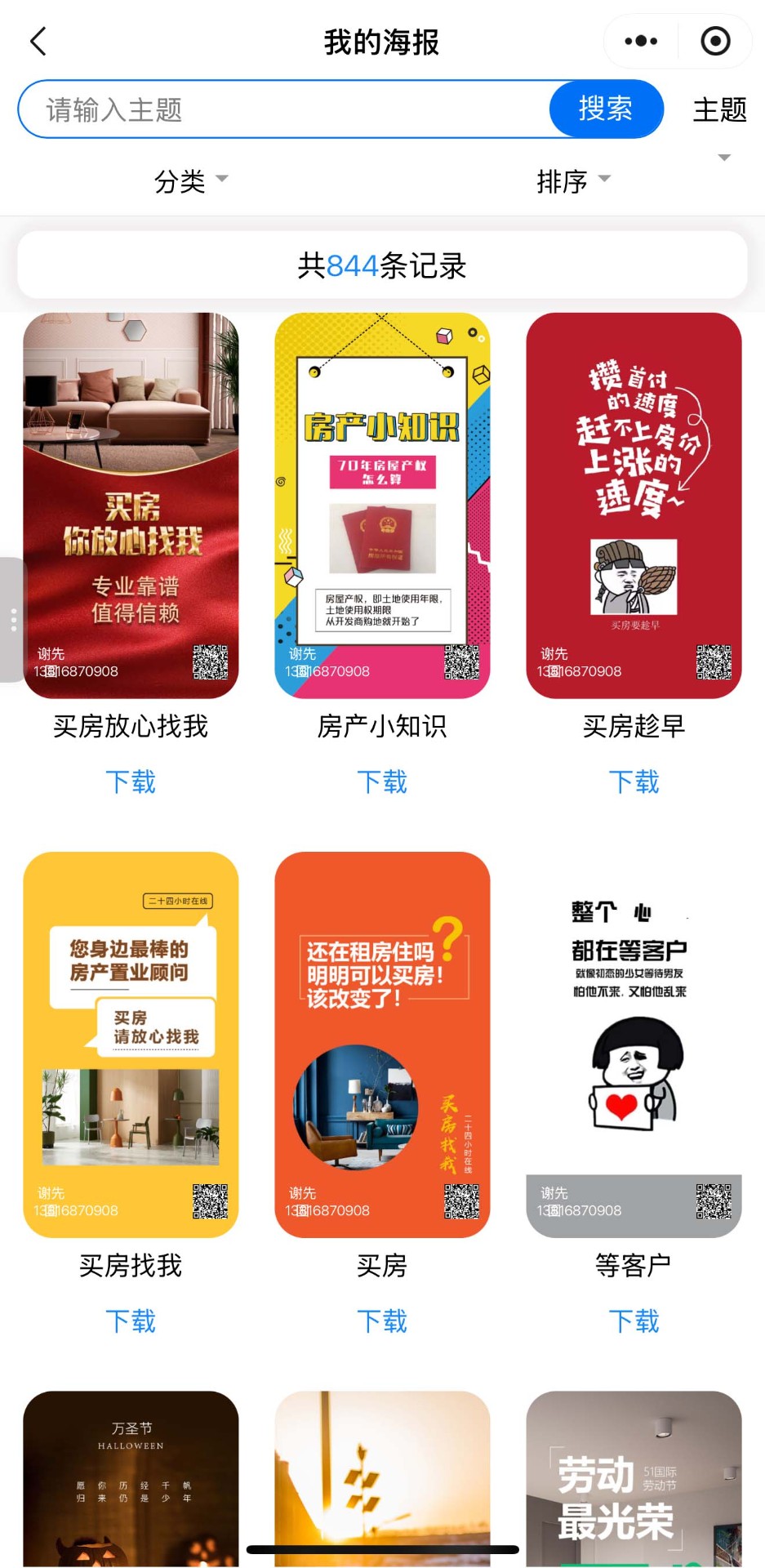Expand the 分类 filter dropdown
The height and width of the screenshot is (1568, 765).
191,181
